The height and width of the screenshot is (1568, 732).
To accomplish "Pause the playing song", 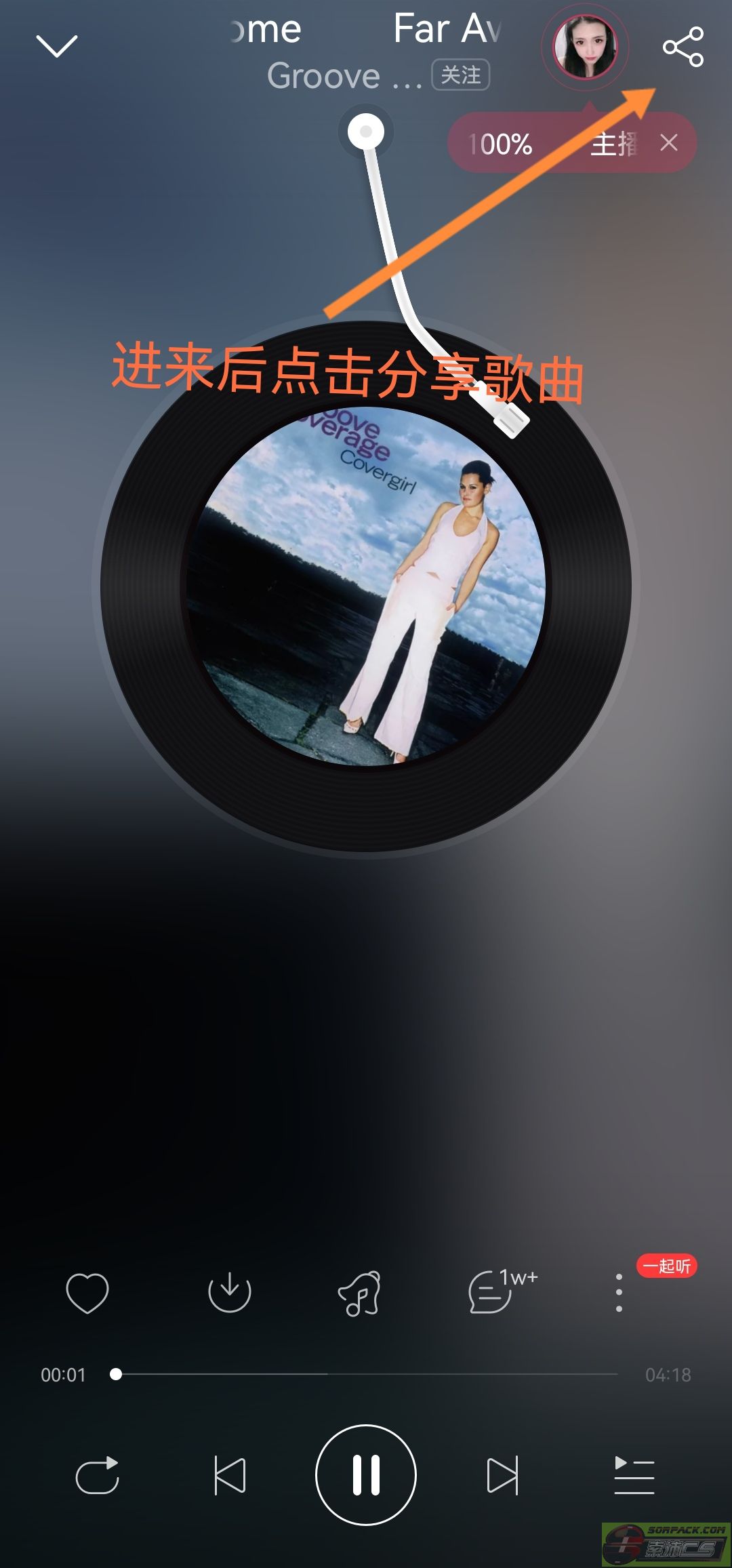I will pos(366,1475).
